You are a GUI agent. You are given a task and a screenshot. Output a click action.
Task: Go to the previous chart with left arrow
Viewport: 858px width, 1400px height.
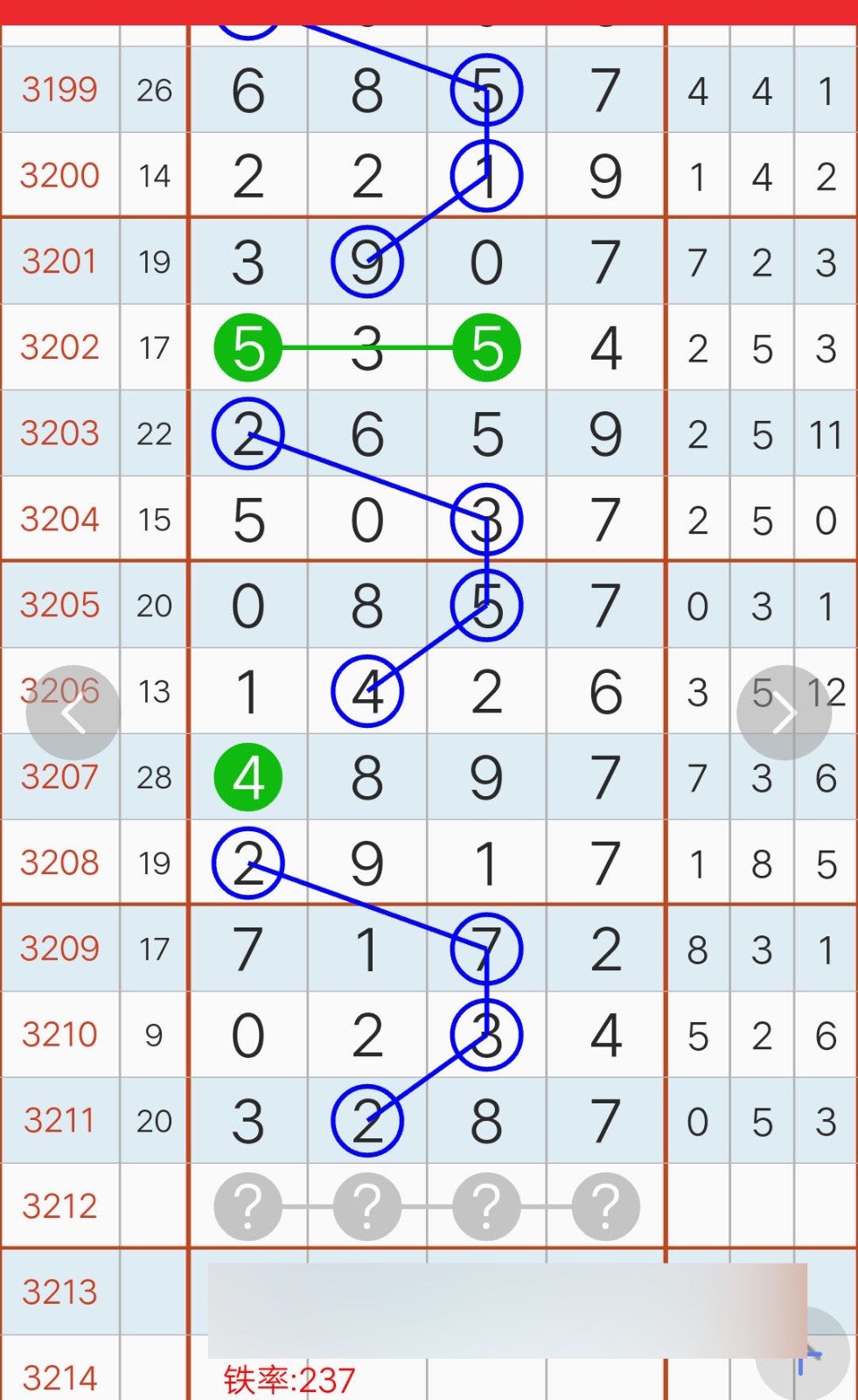point(73,713)
